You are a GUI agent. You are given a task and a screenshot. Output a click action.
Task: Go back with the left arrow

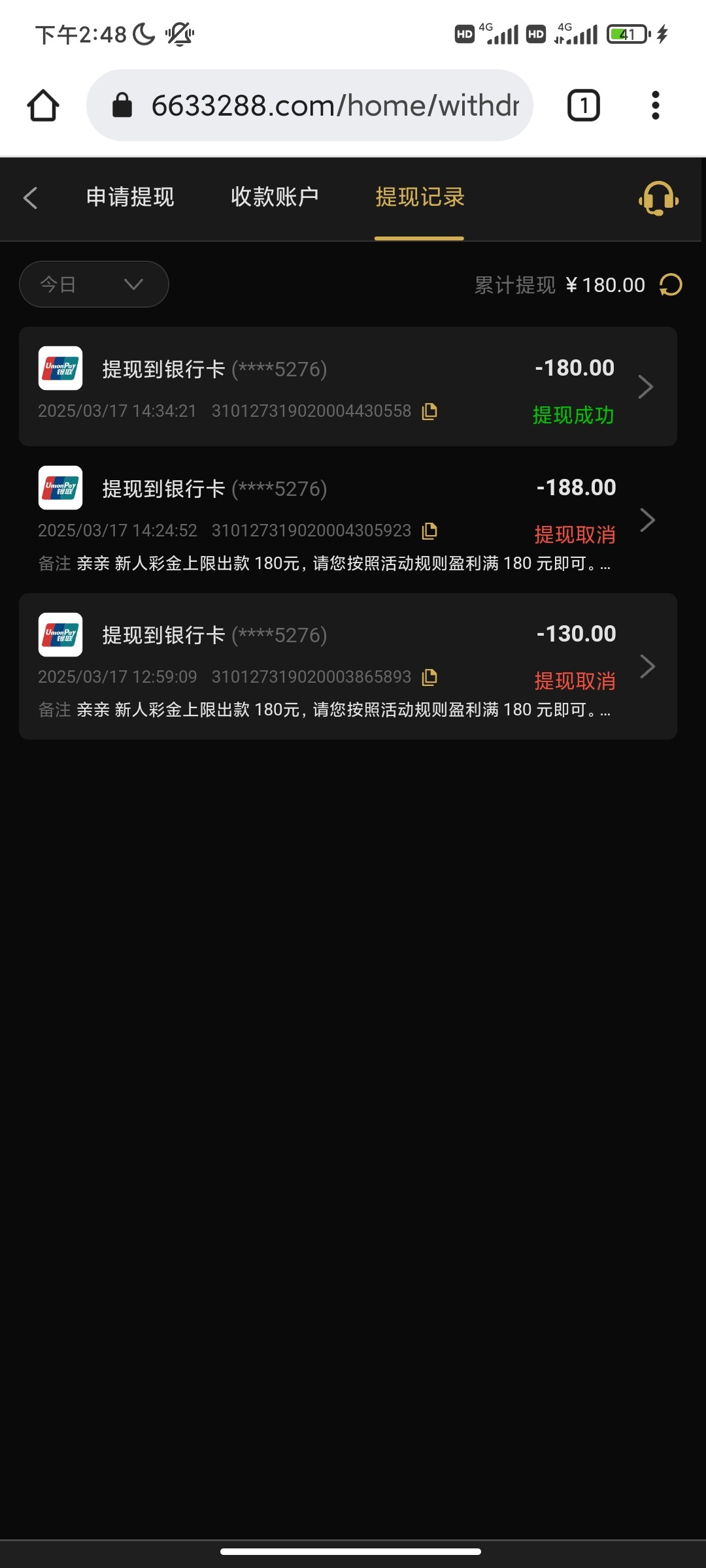(30, 197)
